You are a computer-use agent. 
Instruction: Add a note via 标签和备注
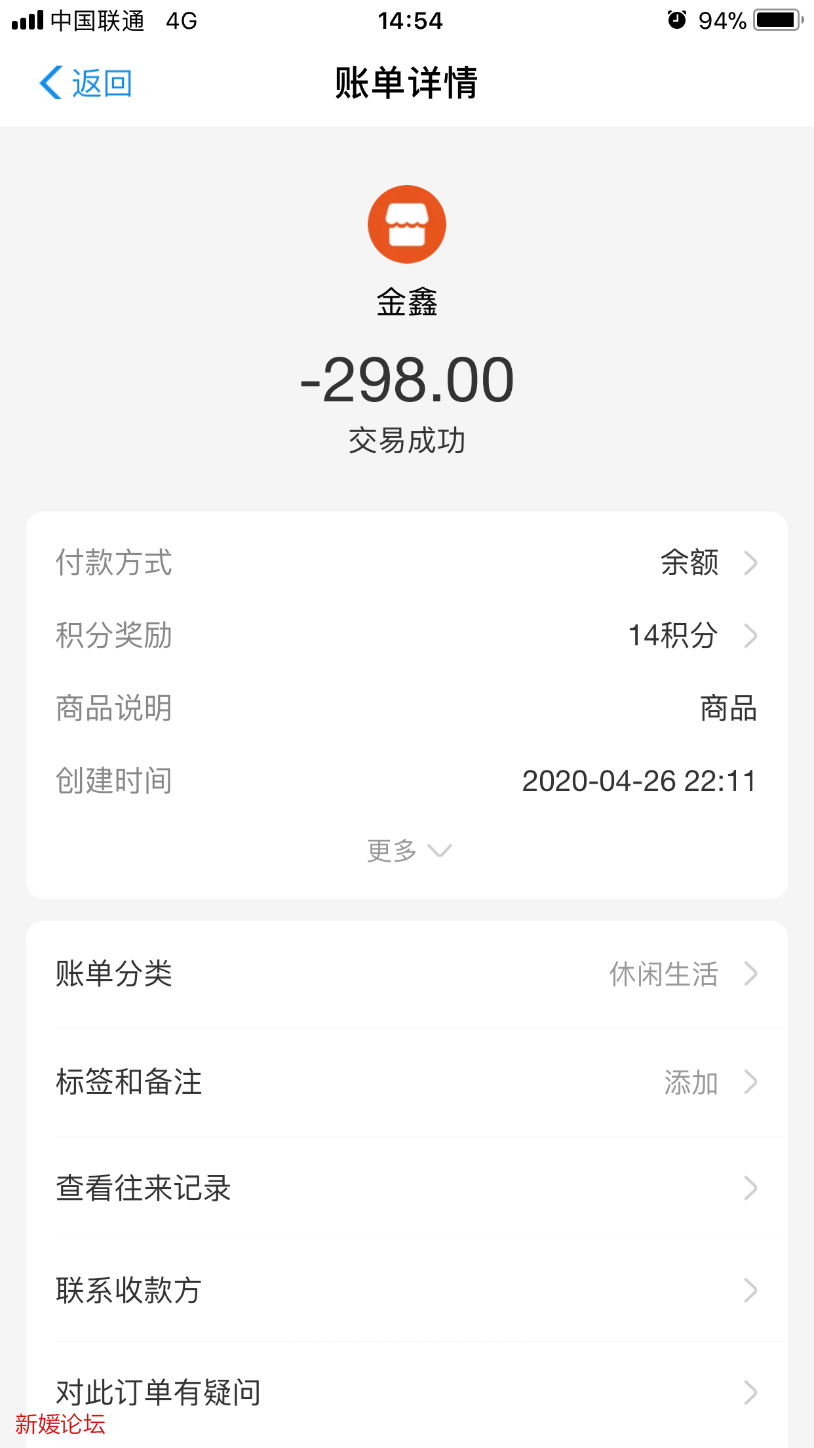tap(406, 1082)
